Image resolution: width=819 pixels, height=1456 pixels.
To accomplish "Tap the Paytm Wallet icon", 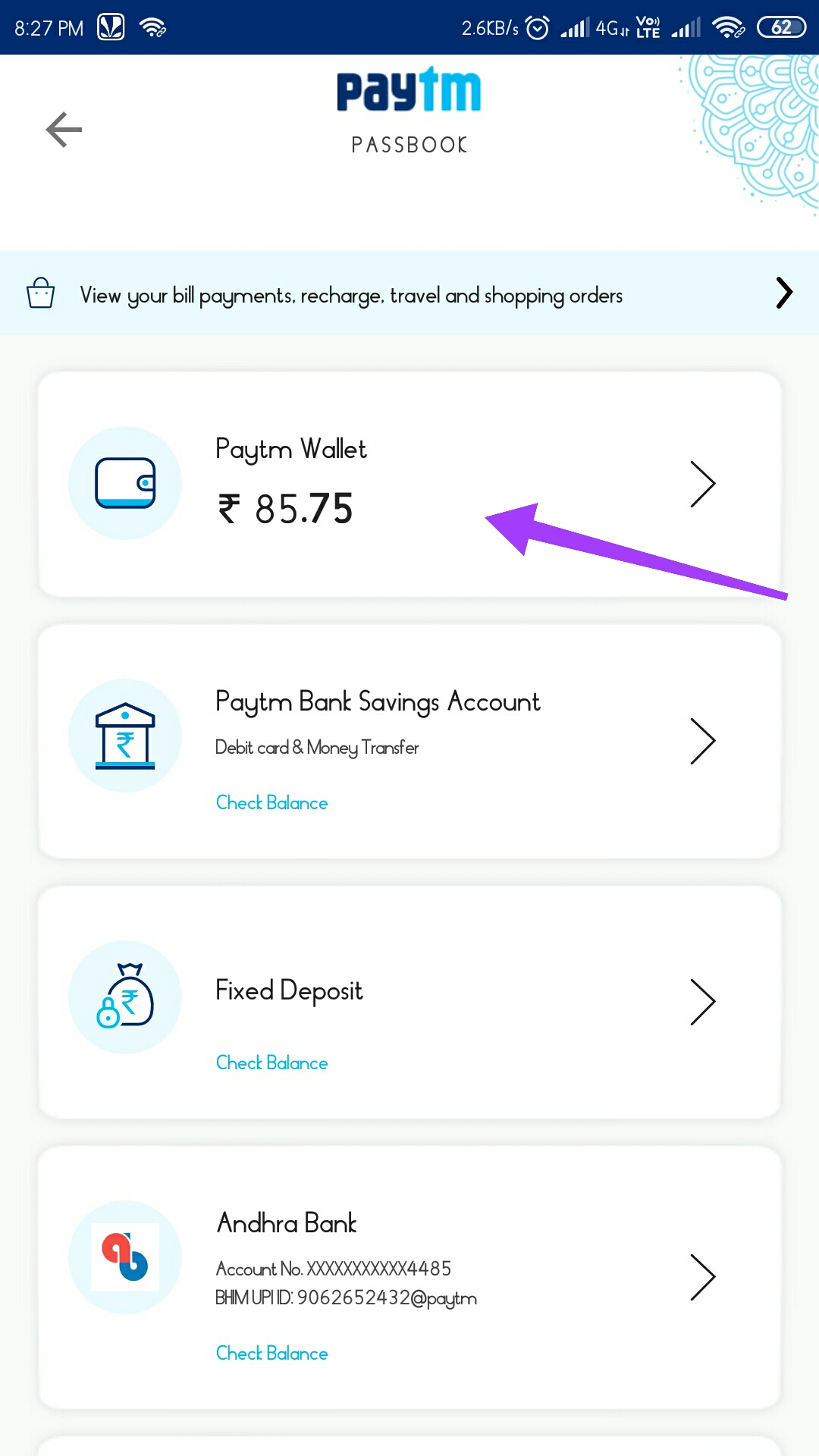I will pos(125,482).
